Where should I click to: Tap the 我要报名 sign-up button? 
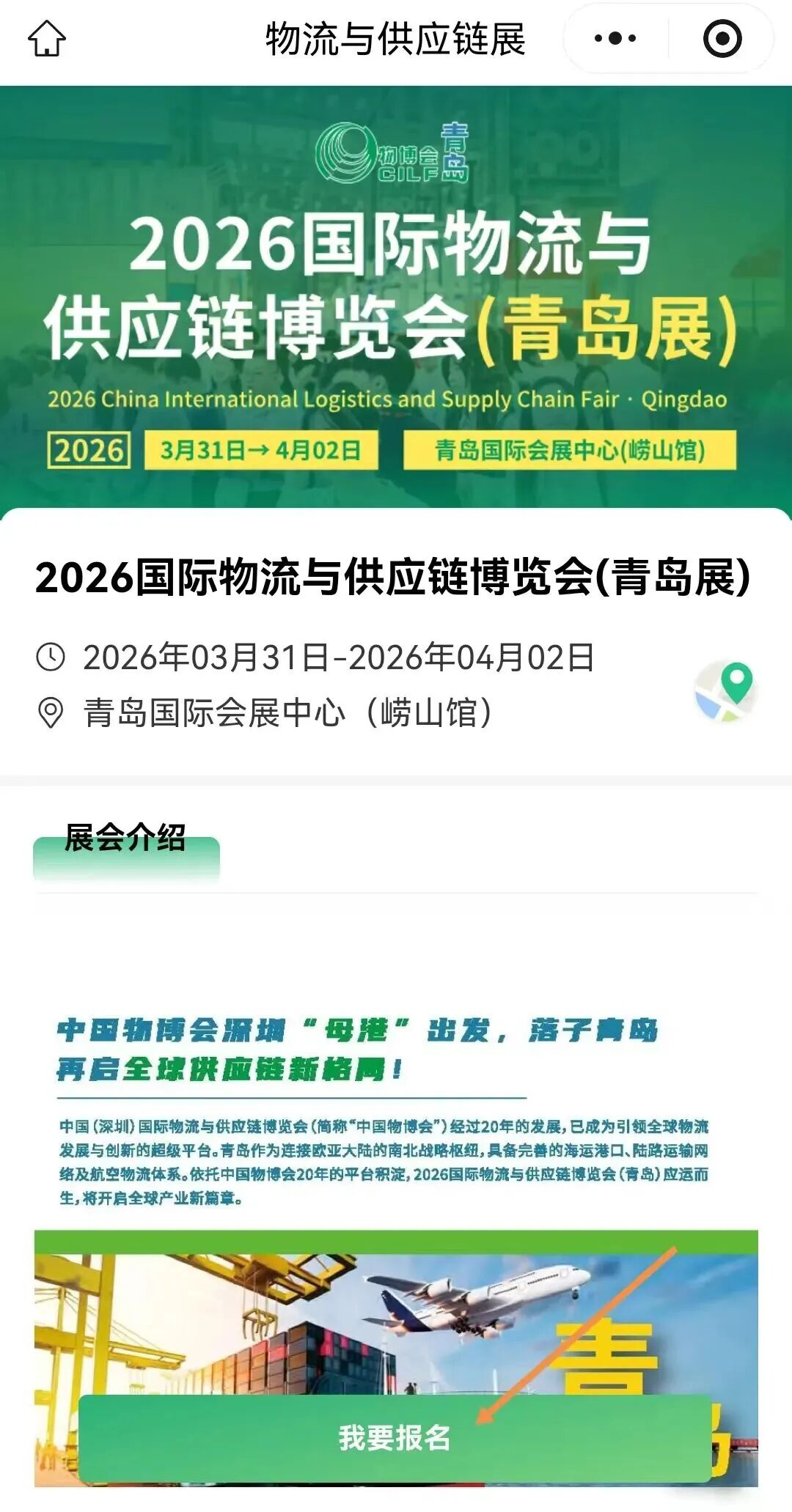coord(395,1438)
